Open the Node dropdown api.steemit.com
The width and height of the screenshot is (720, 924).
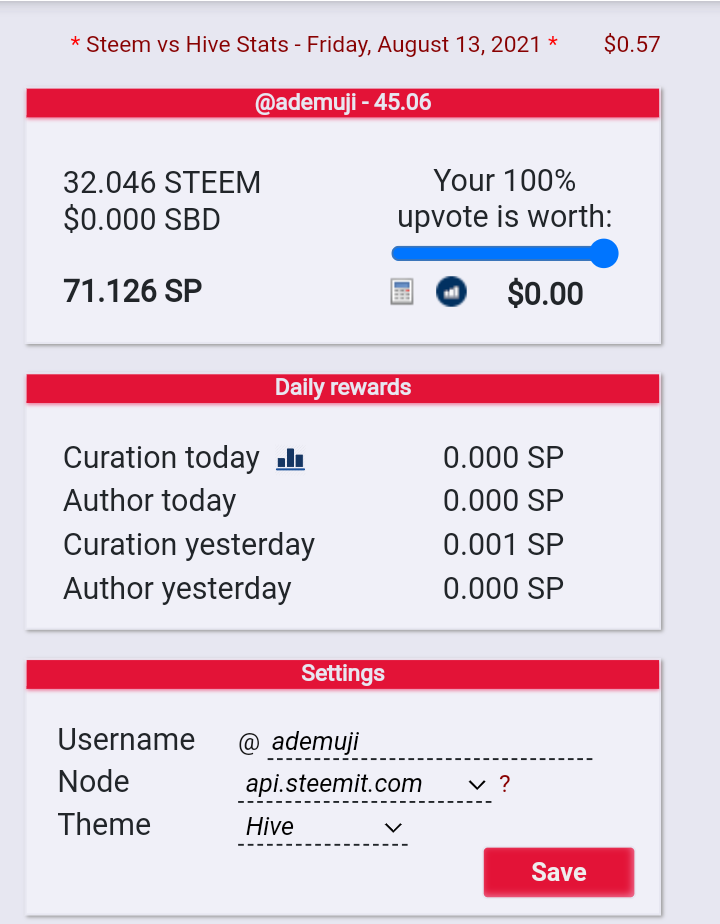point(365,784)
